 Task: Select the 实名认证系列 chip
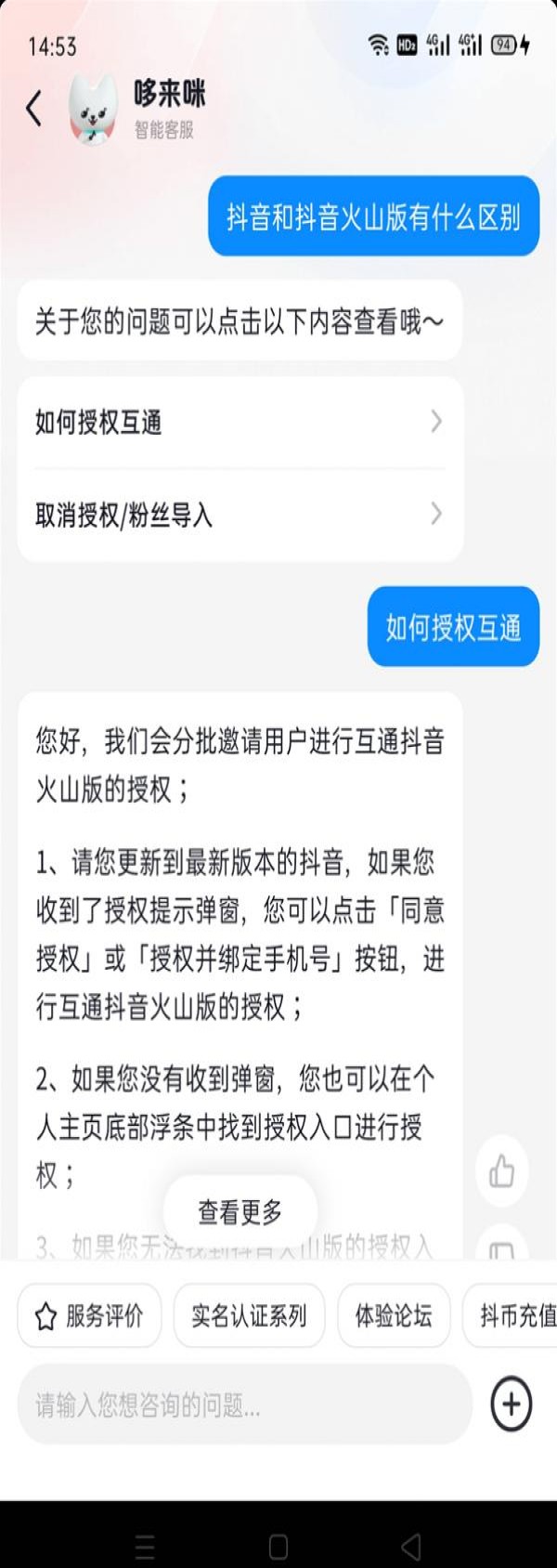pyautogui.click(x=249, y=1315)
